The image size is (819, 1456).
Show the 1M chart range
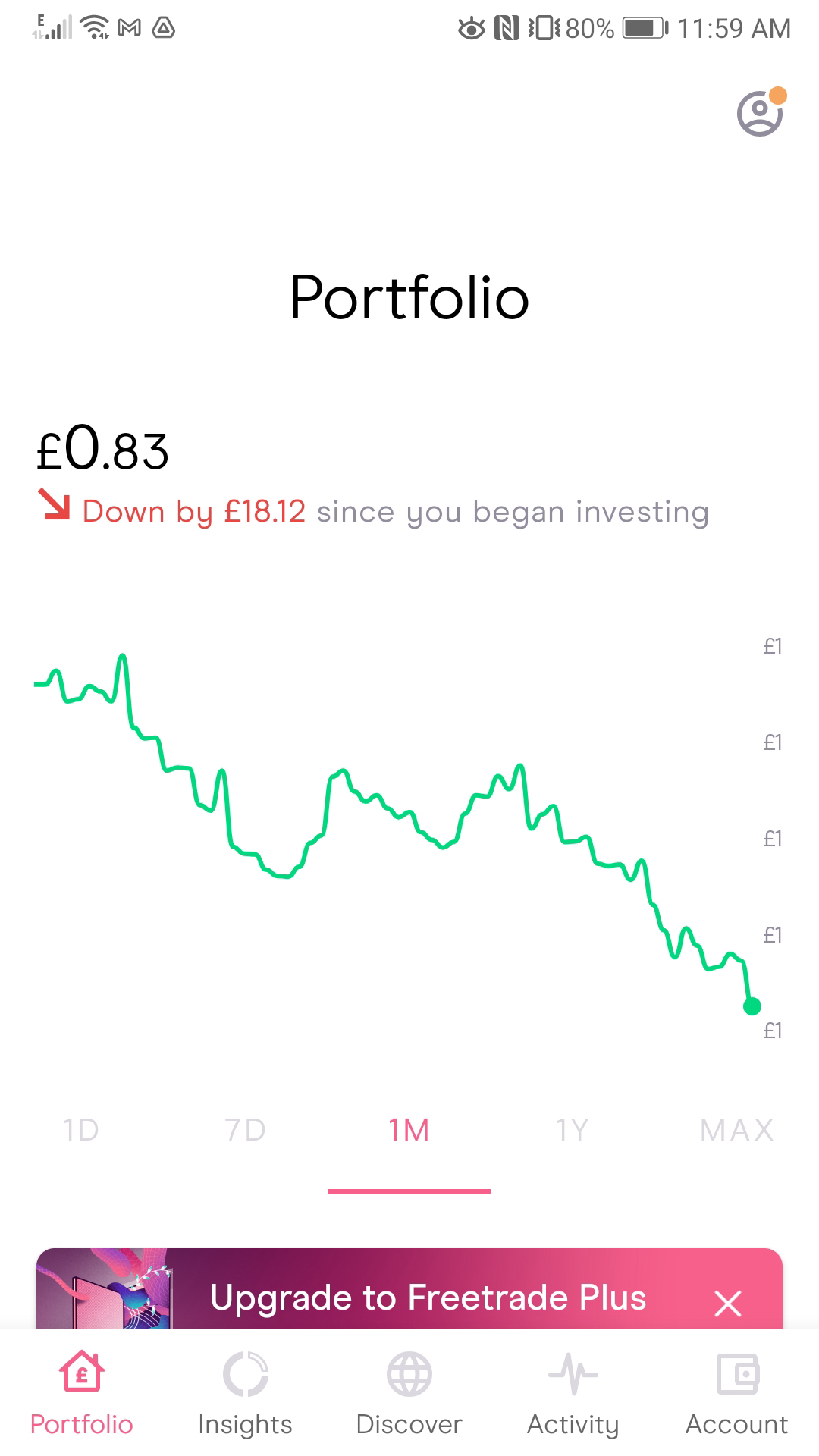(409, 1130)
